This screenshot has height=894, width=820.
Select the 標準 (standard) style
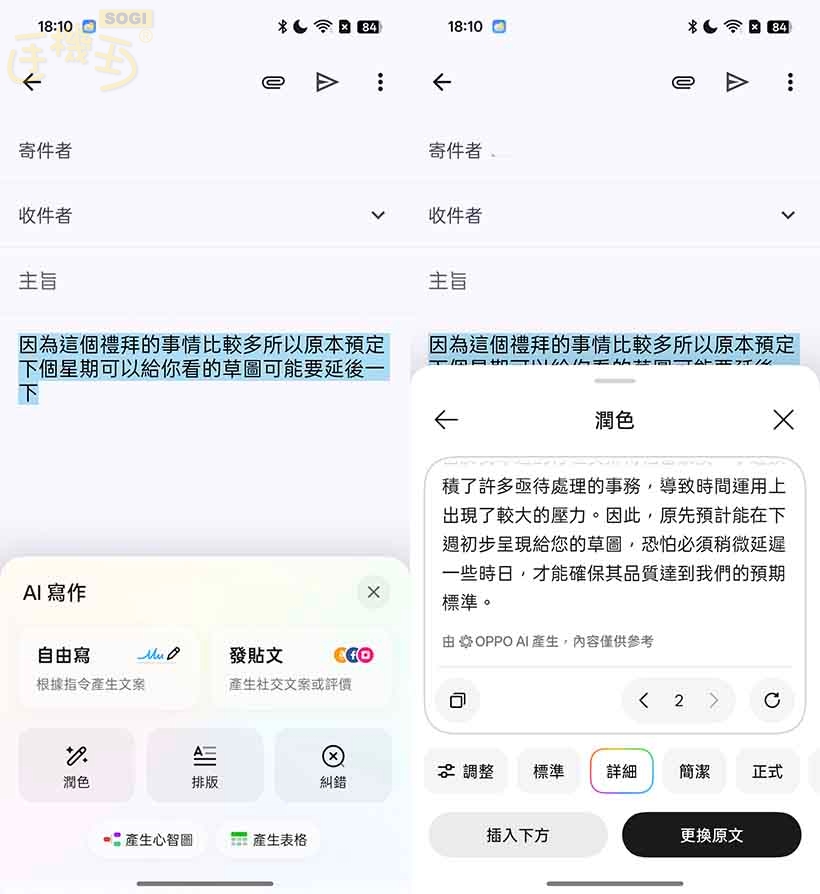(548, 771)
